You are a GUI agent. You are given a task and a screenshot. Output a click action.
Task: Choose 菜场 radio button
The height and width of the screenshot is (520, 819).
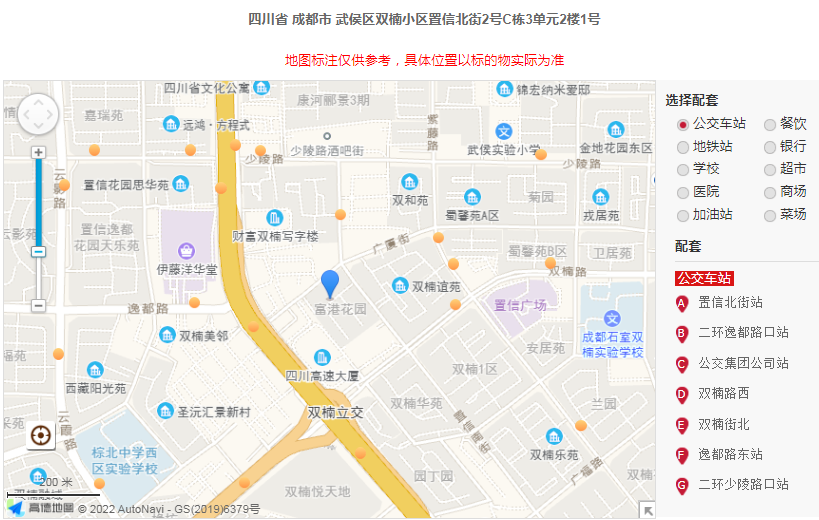click(770, 215)
